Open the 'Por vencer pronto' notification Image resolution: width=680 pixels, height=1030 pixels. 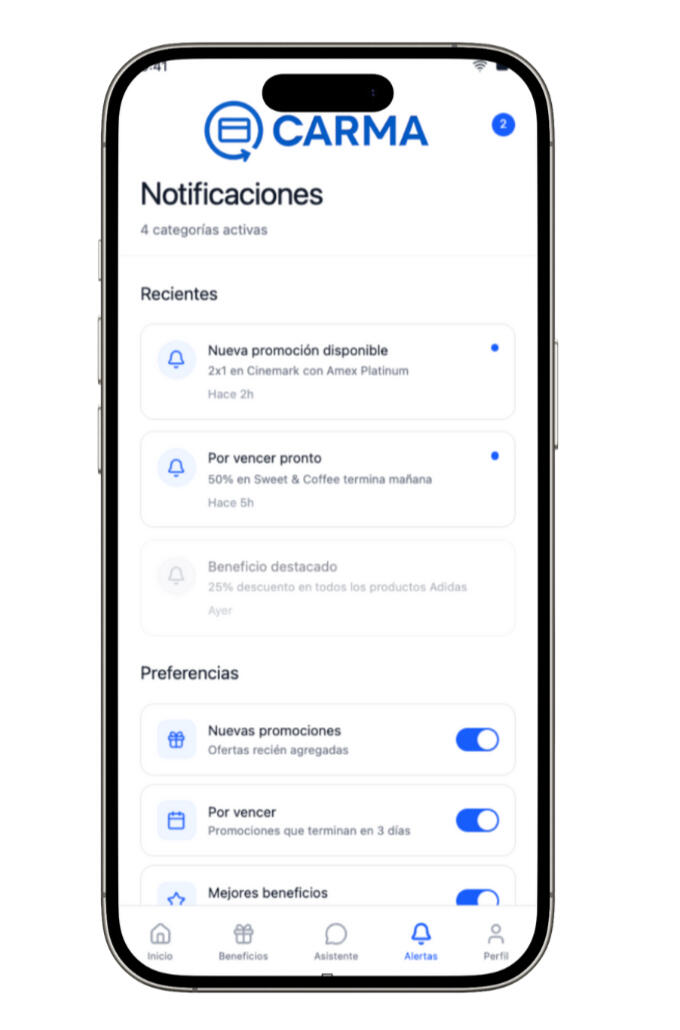click(327, 479)
